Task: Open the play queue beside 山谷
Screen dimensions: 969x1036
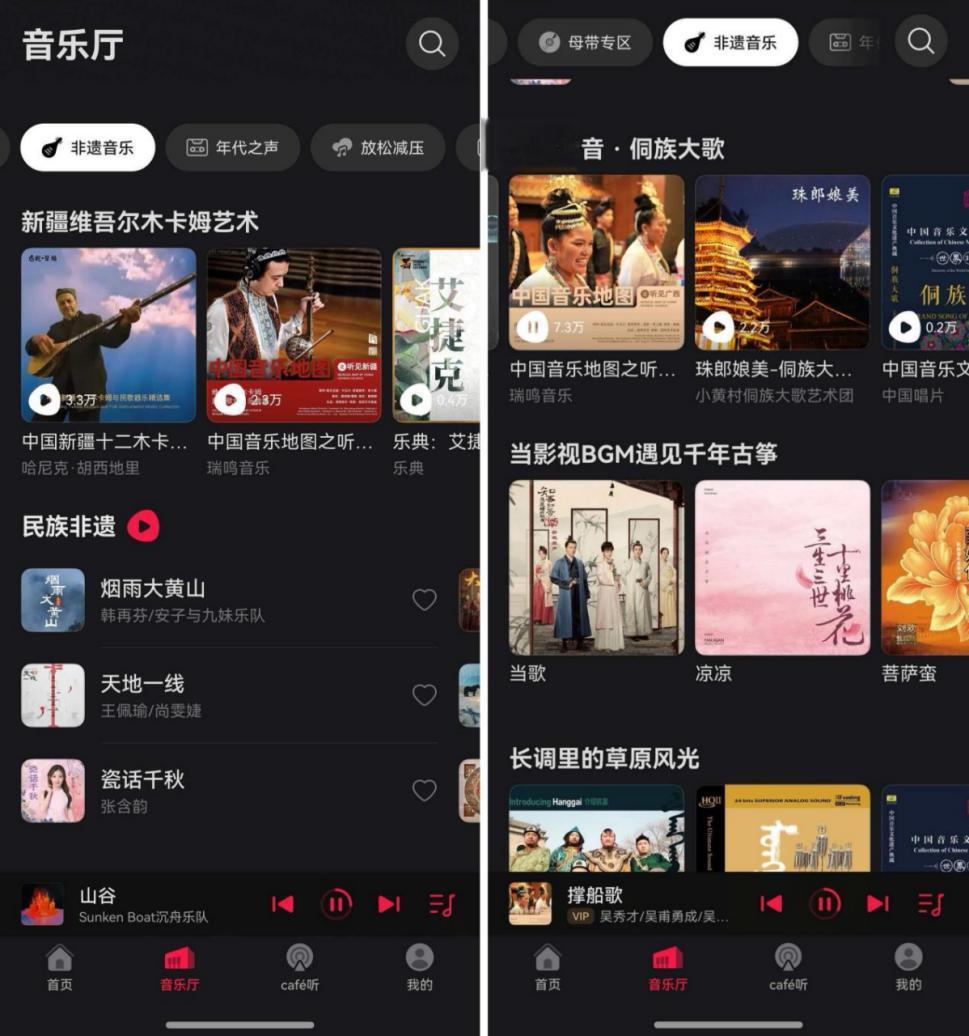Action: pos(442,904)
